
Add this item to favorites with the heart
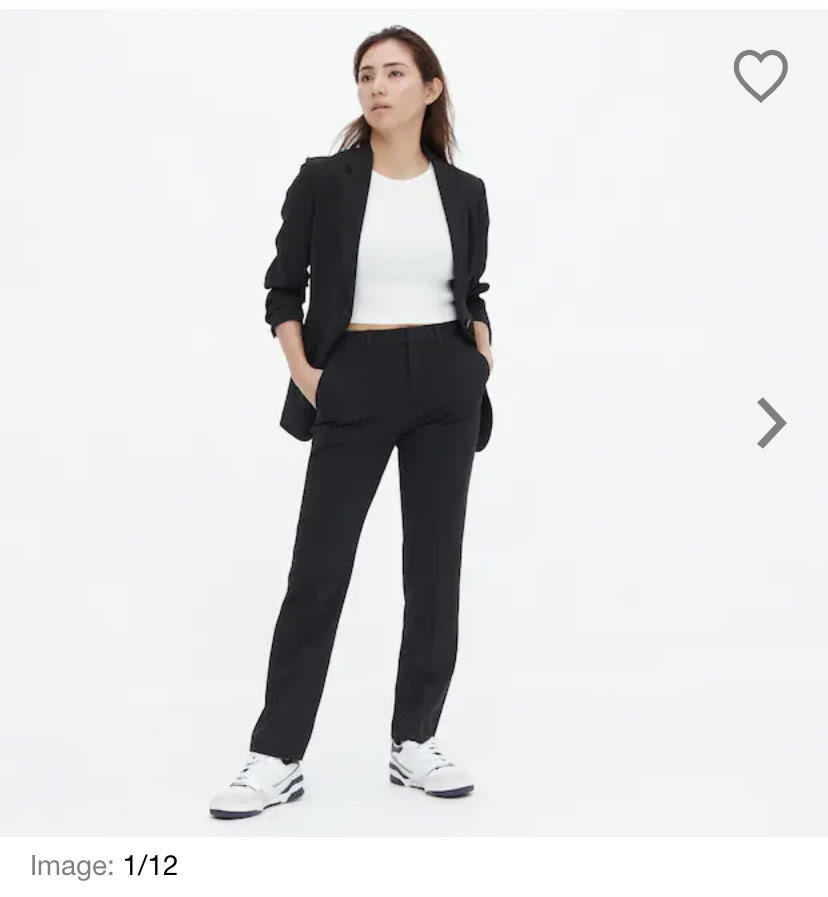click(760, 76)
